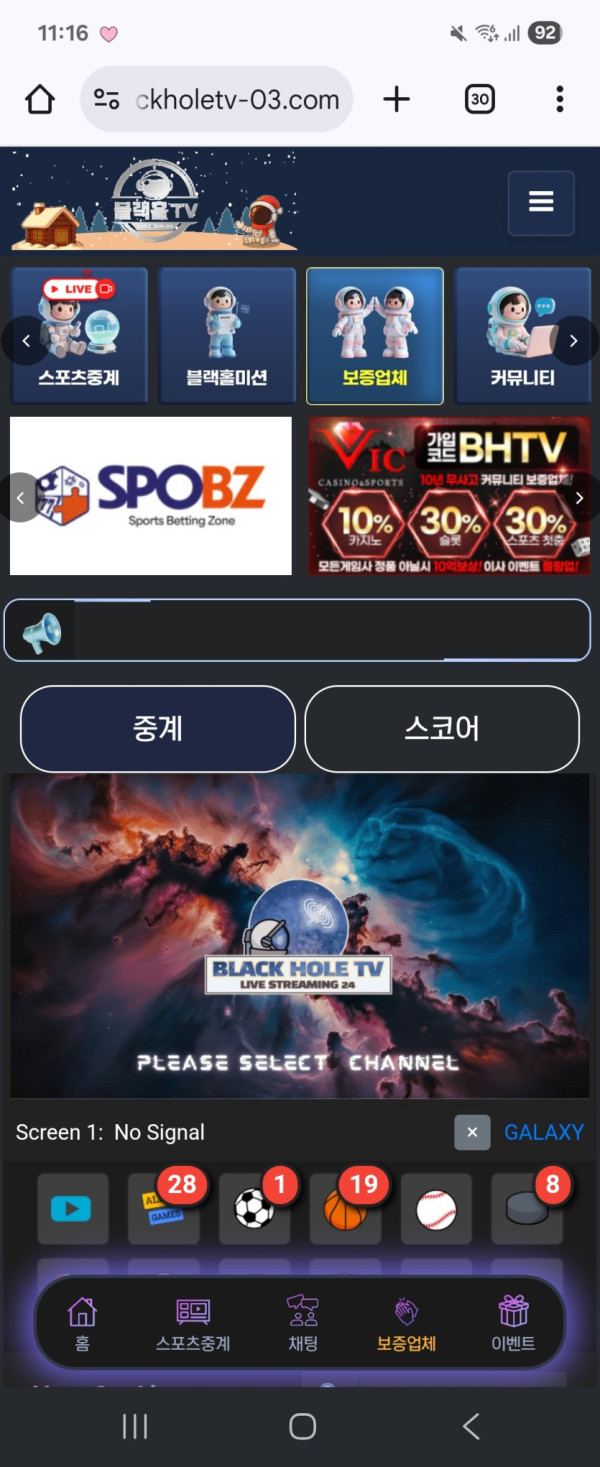Filter channels by soccer ball icon
The height and width of the screenshot is (1467, 600).
pyautogui.click(x=254, y=1209)
